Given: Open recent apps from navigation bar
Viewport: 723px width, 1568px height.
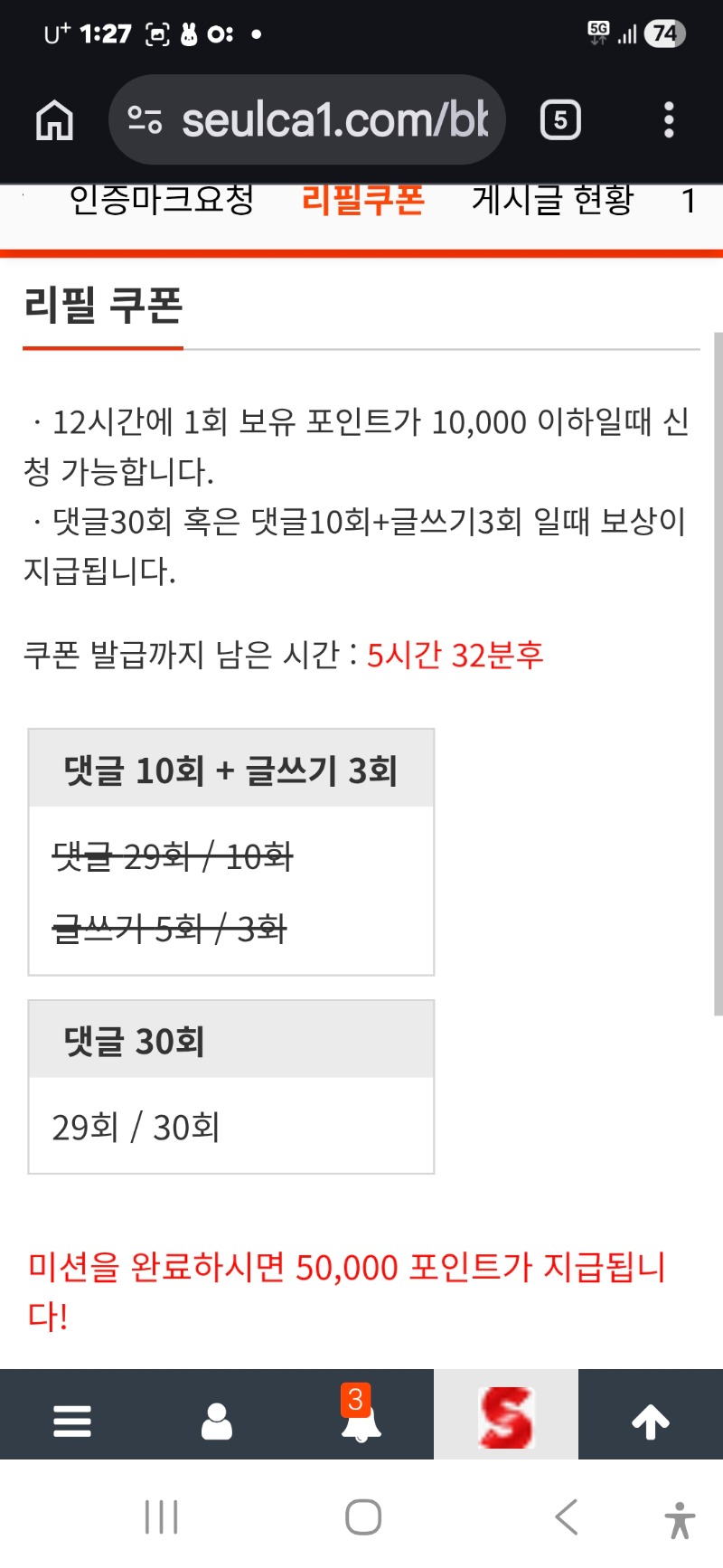Looking at the screenshot, I should click(162, 1516).
